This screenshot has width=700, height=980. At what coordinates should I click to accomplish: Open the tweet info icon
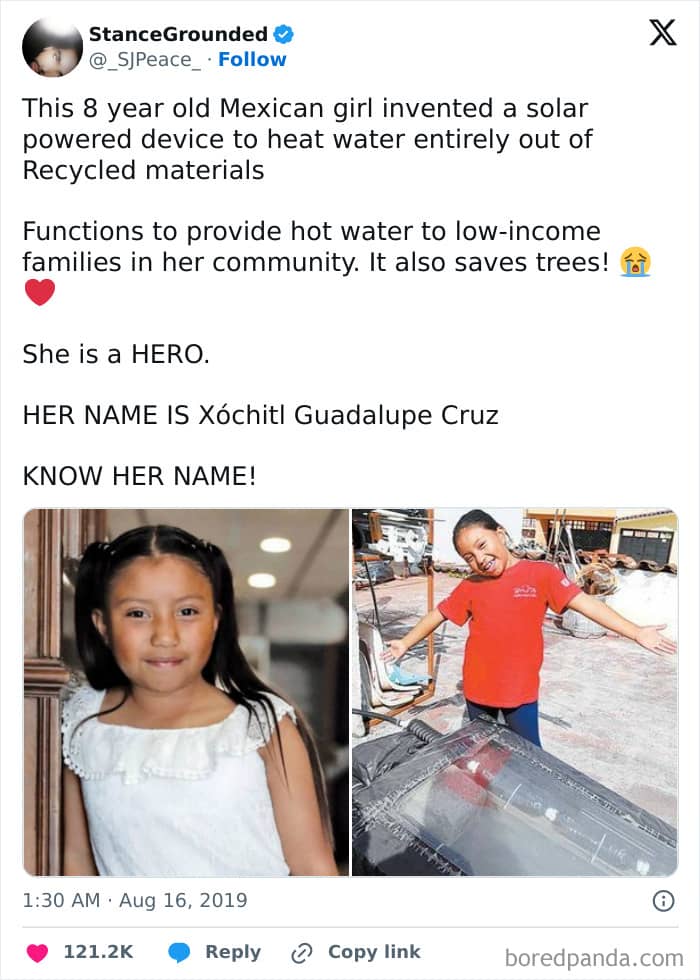[x=663, y=901]
